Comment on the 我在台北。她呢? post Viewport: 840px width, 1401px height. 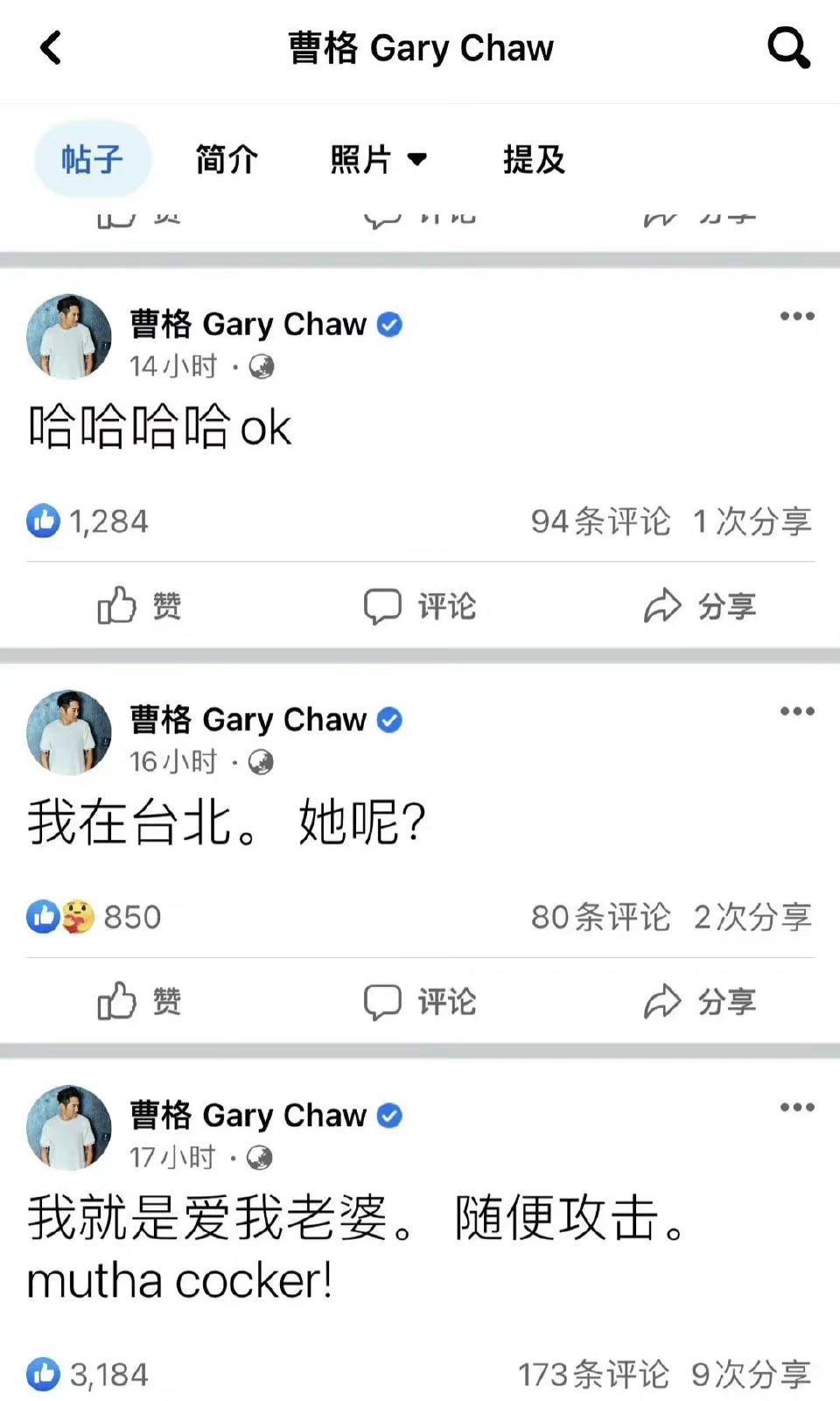[x=420, y=1001]
